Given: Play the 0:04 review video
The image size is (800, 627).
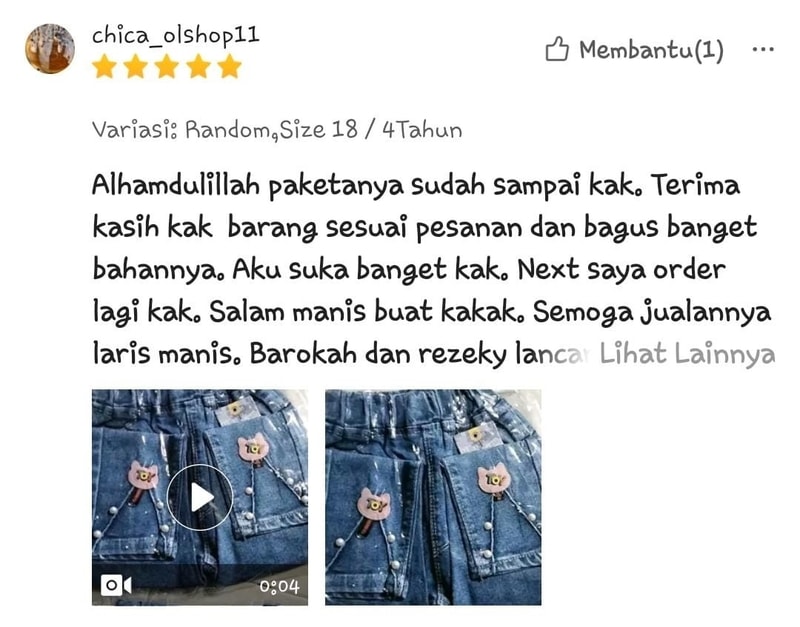Looking at the screenshot, I should [199, 497].
